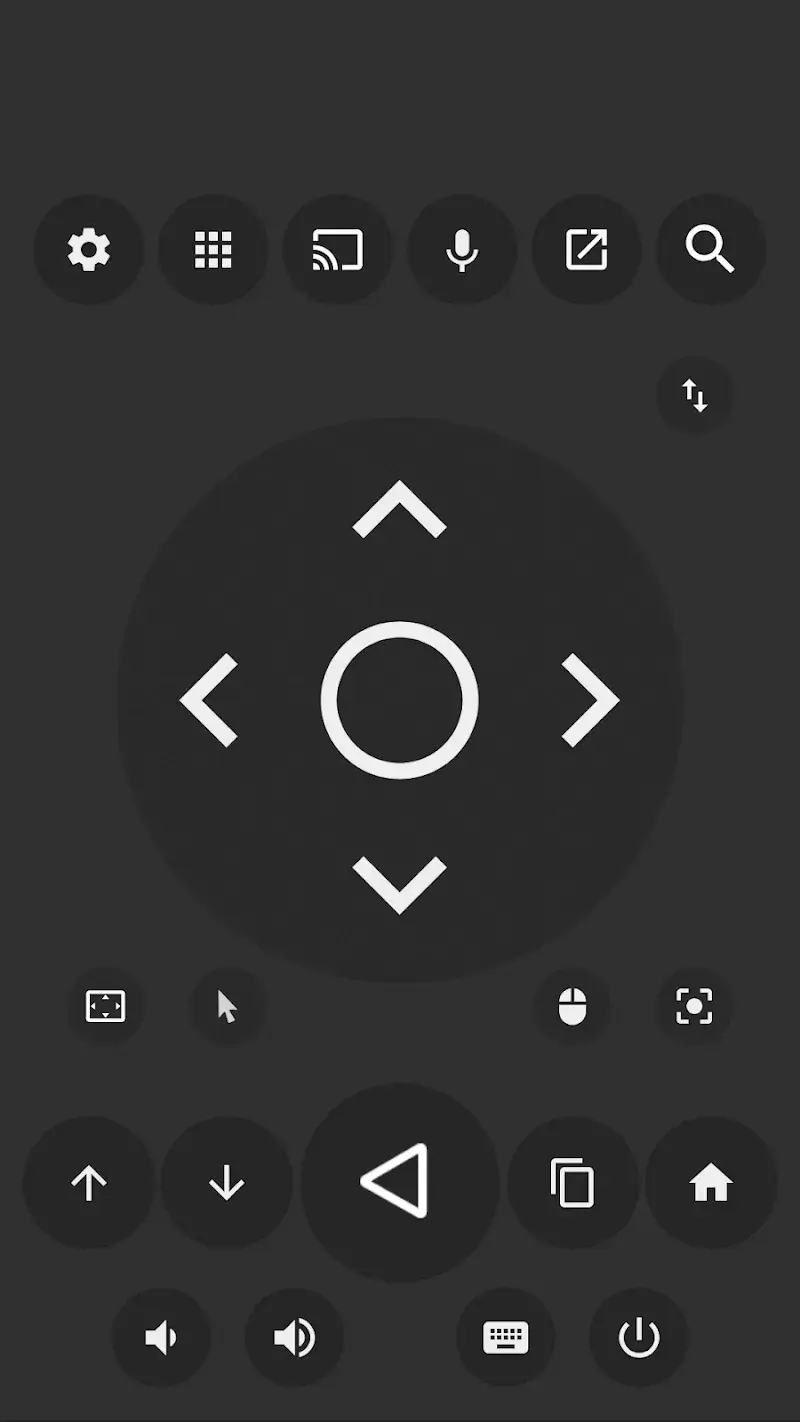Open the keyboard input
This screenshot has height=1422, width=800.
505,1337
